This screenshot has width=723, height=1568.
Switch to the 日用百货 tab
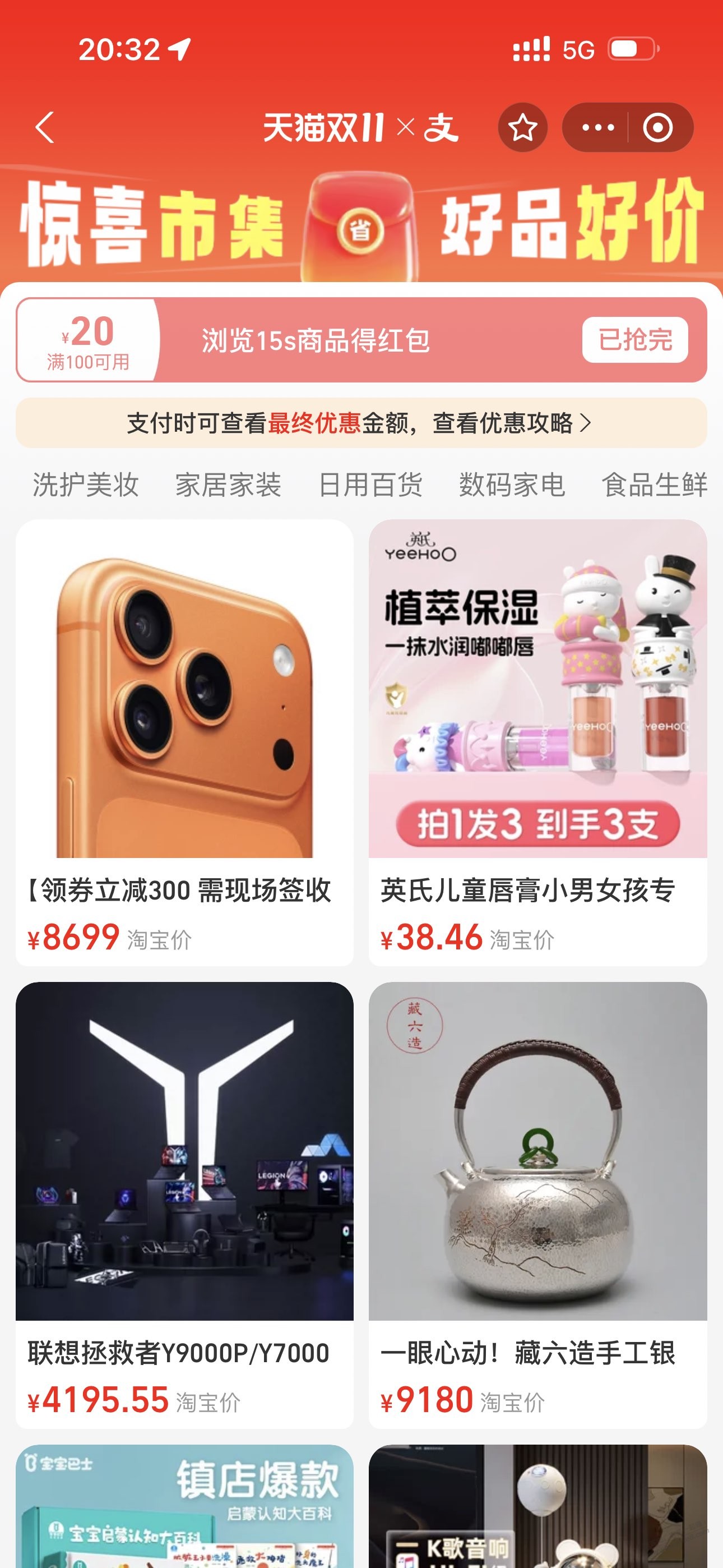[x=370, y=485]
